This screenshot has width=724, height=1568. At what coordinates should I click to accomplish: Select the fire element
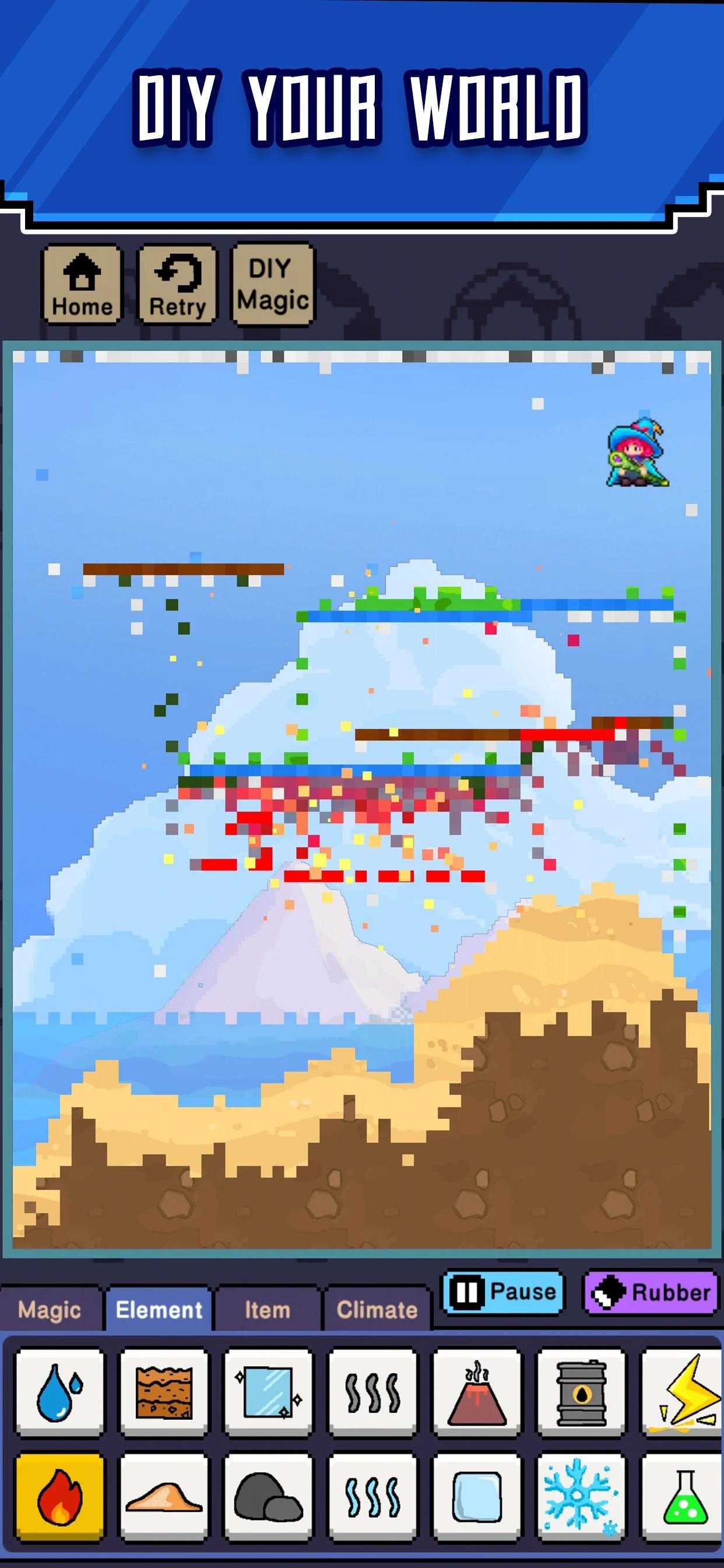coord(59,1497)
